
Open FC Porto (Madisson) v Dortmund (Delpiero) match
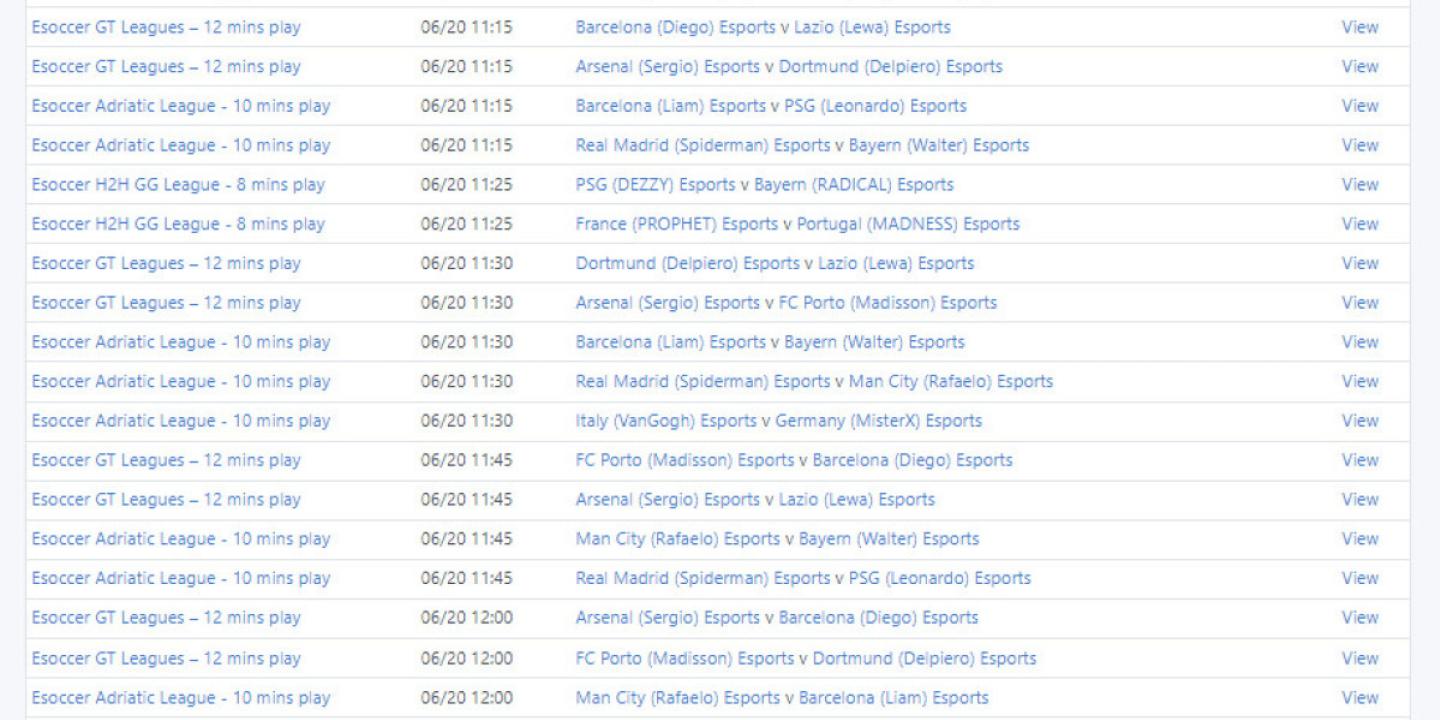[x=805, y=658]
